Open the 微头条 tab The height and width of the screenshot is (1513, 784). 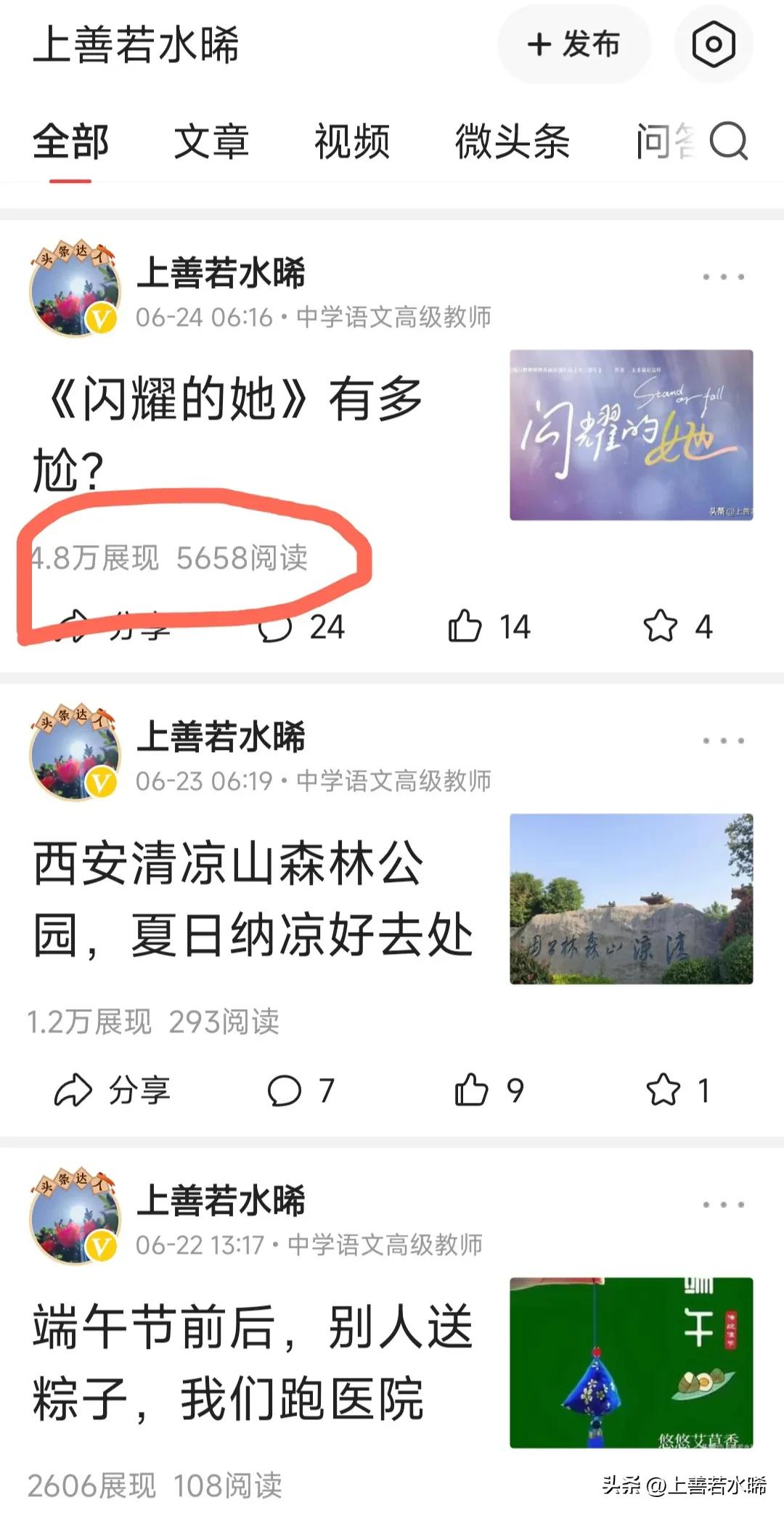tap(513, 142)
